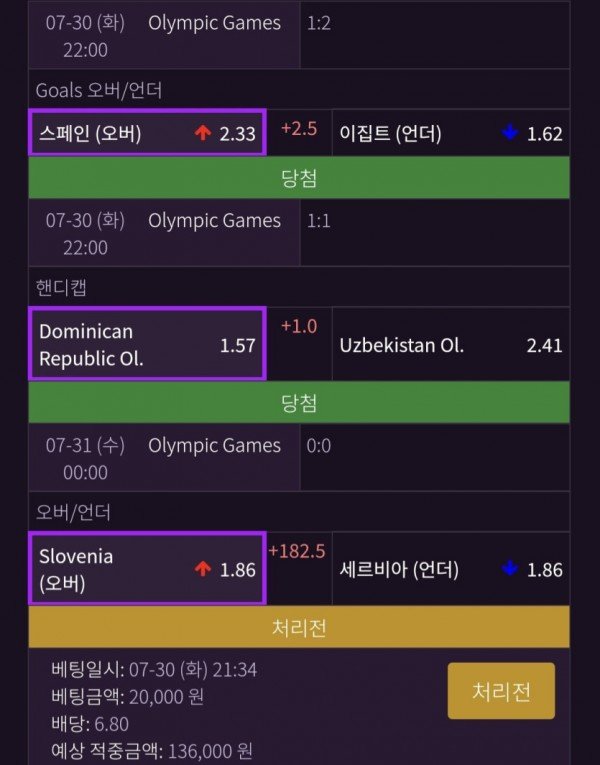Choose Uzbekistan Ol. at 2.41
600x765 pixels.
point(450,345)
